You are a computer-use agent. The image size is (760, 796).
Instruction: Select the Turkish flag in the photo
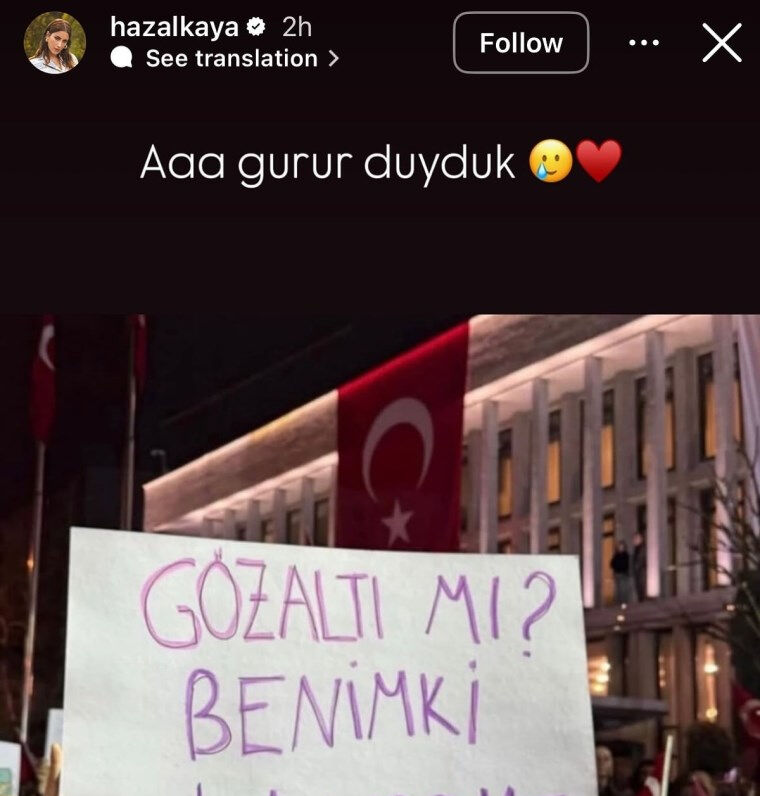400,450
